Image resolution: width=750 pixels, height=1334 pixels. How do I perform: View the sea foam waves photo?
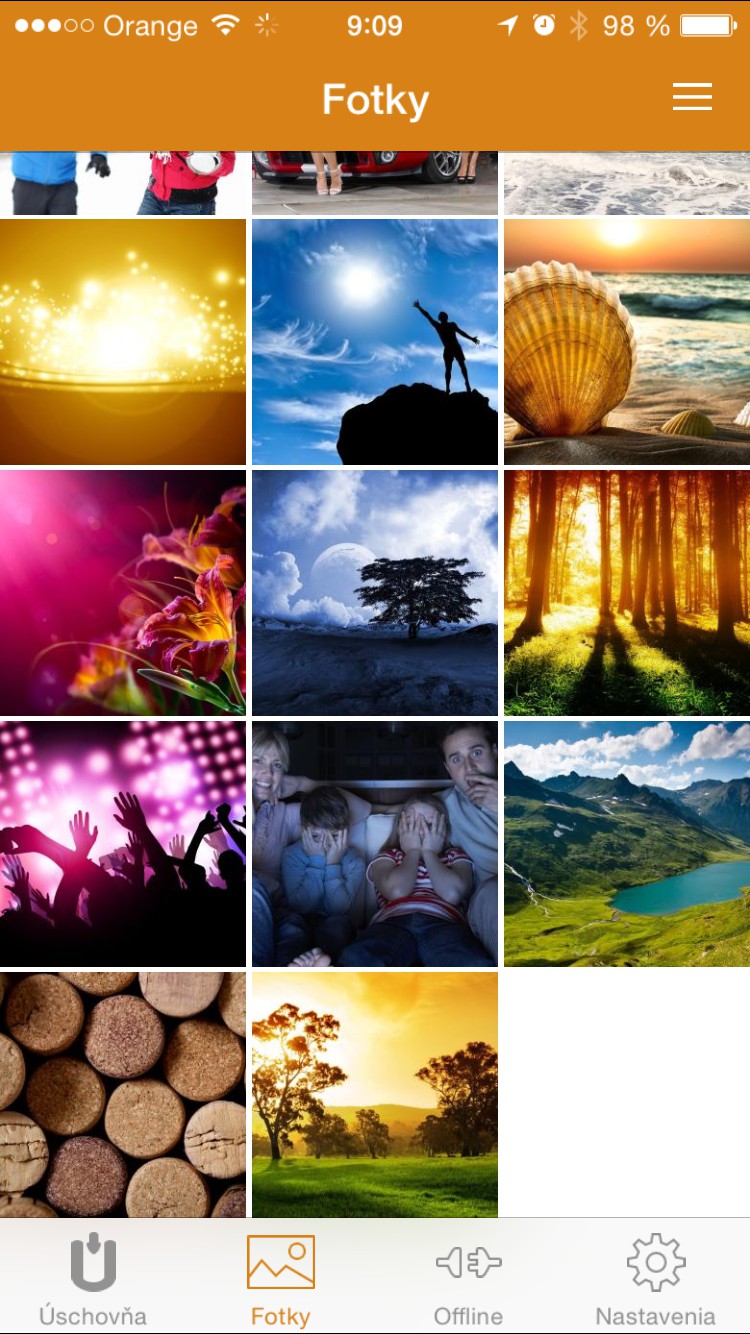(627, 183)
